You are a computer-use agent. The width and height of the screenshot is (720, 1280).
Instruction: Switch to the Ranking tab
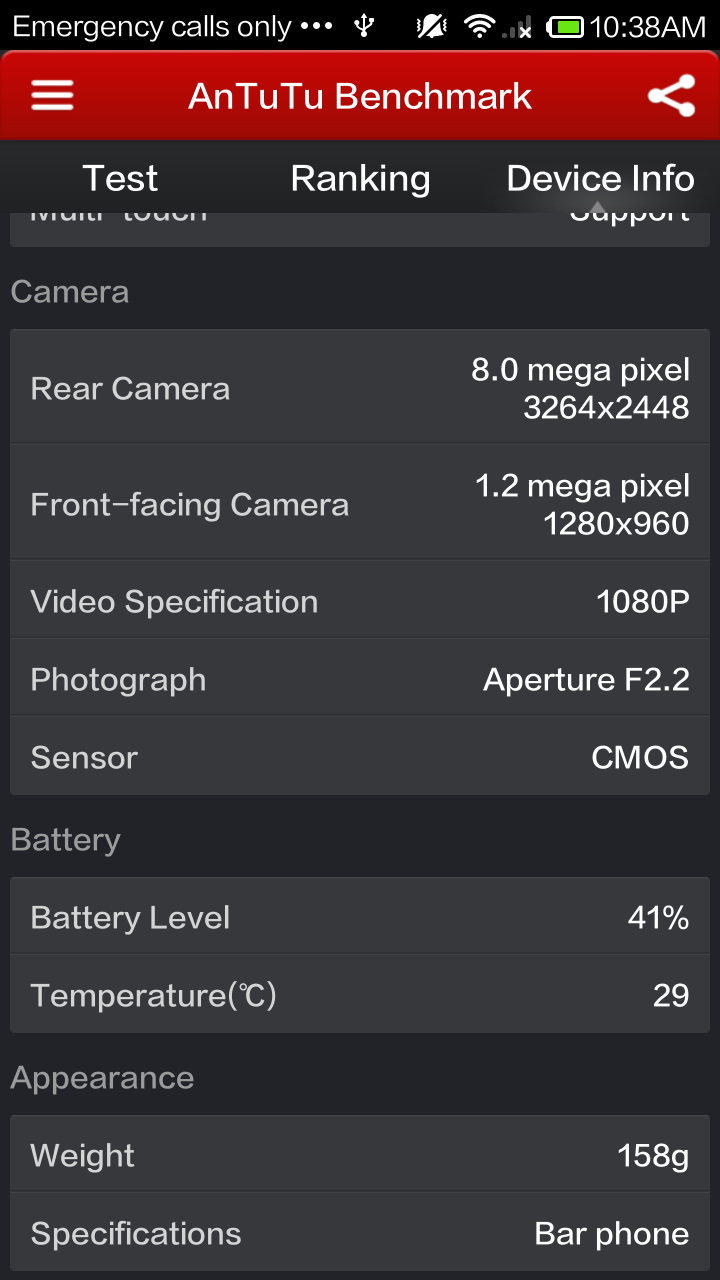[x=360, y=178]
